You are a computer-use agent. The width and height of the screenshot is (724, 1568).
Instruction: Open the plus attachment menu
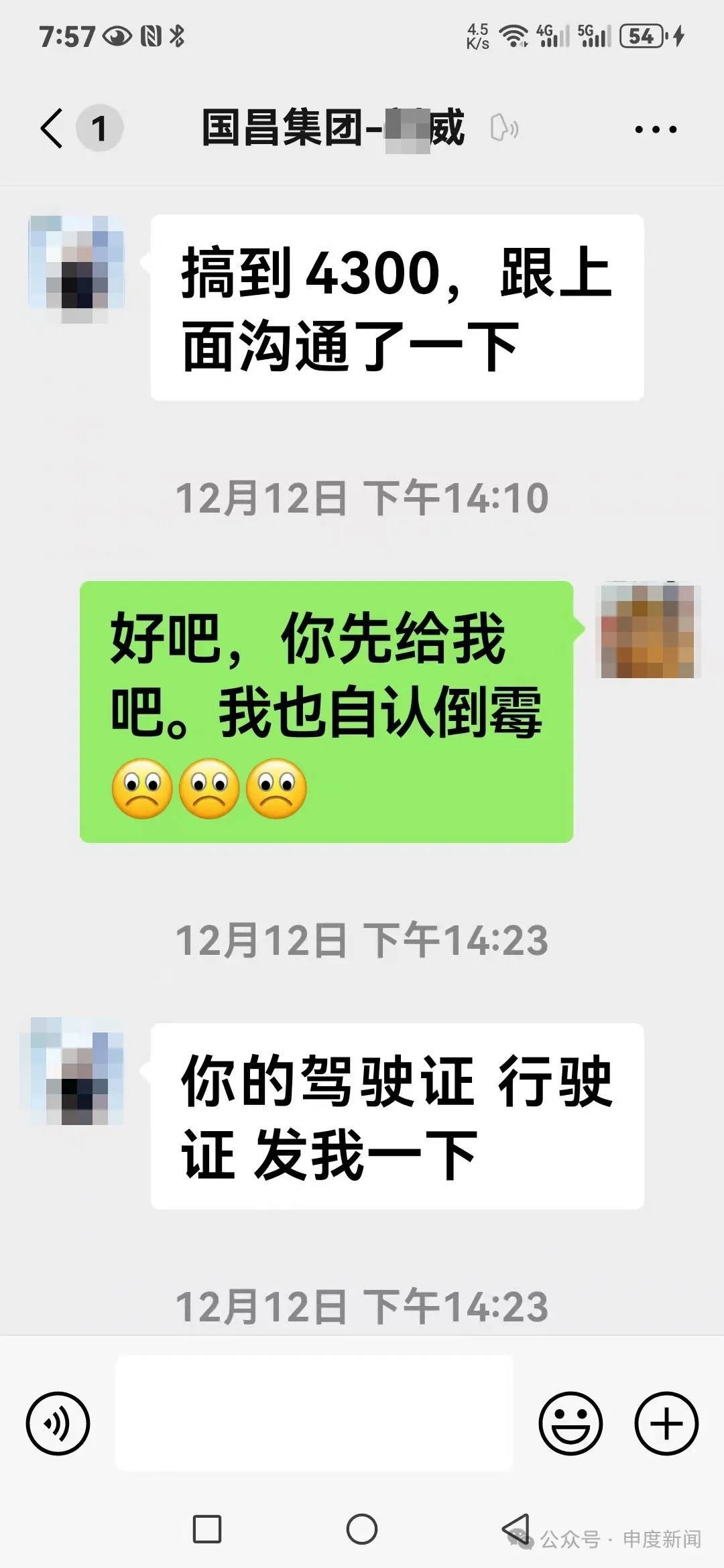pos(666,1424)
